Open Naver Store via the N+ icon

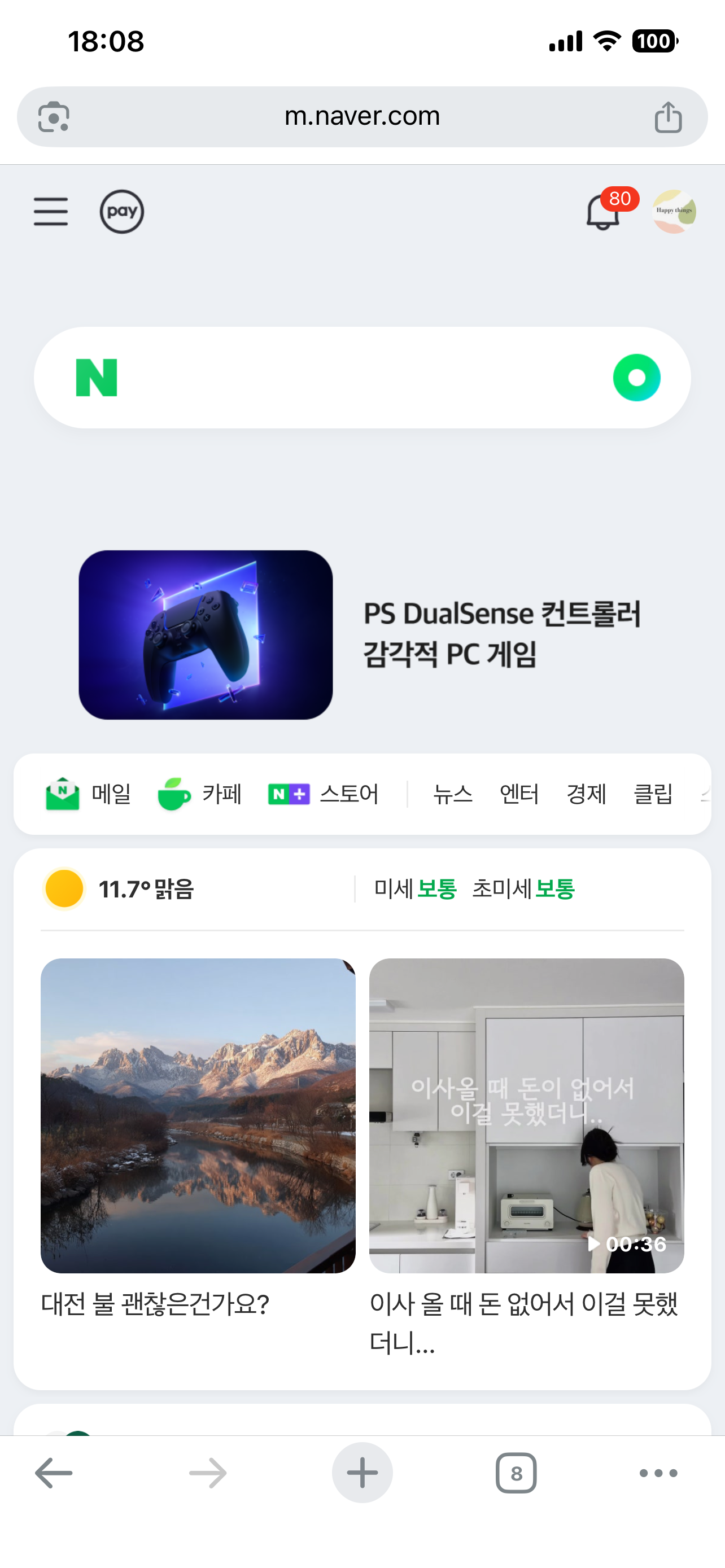(x=289, y=793)
